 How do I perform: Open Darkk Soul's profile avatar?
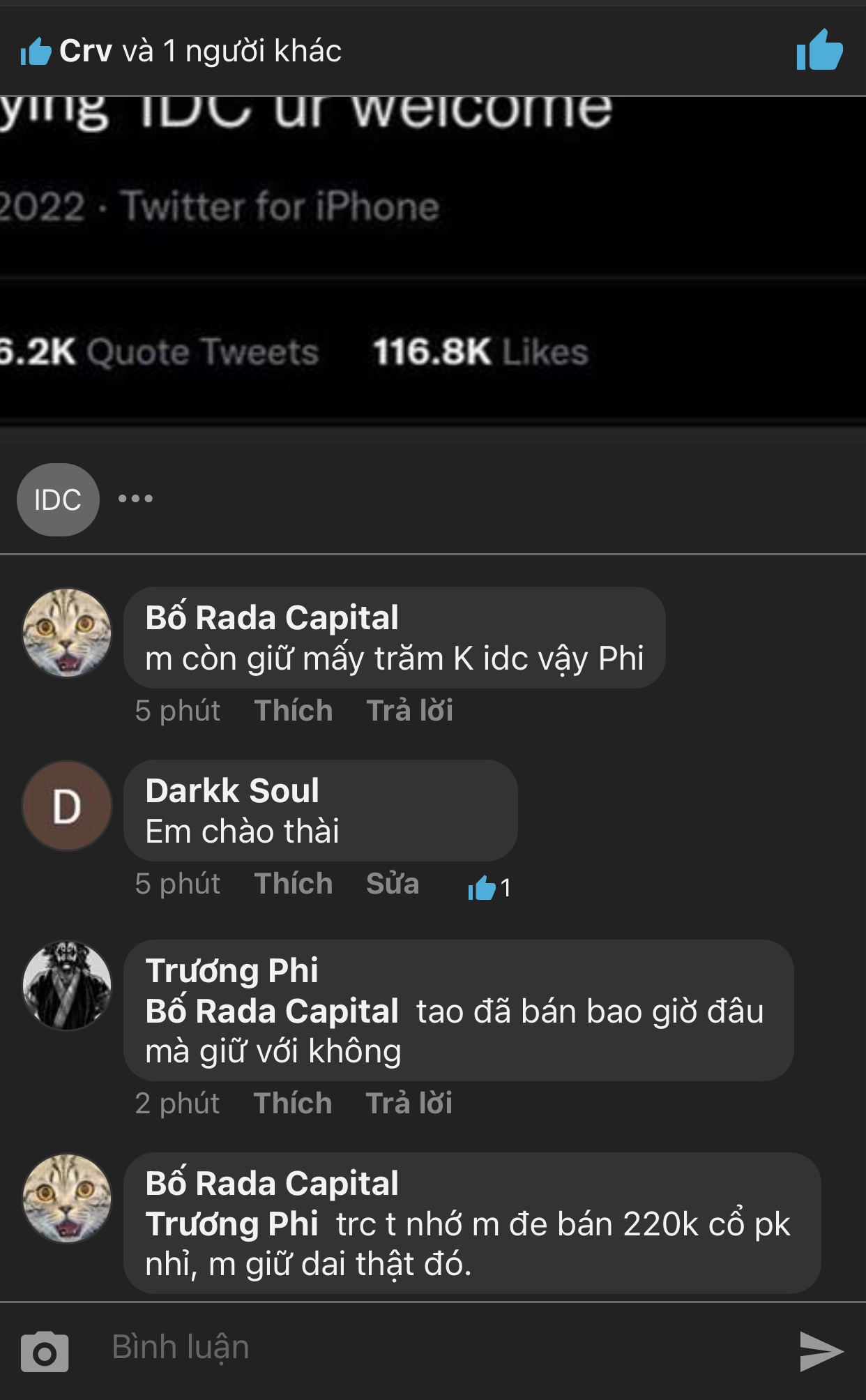[x=67, y=806]
